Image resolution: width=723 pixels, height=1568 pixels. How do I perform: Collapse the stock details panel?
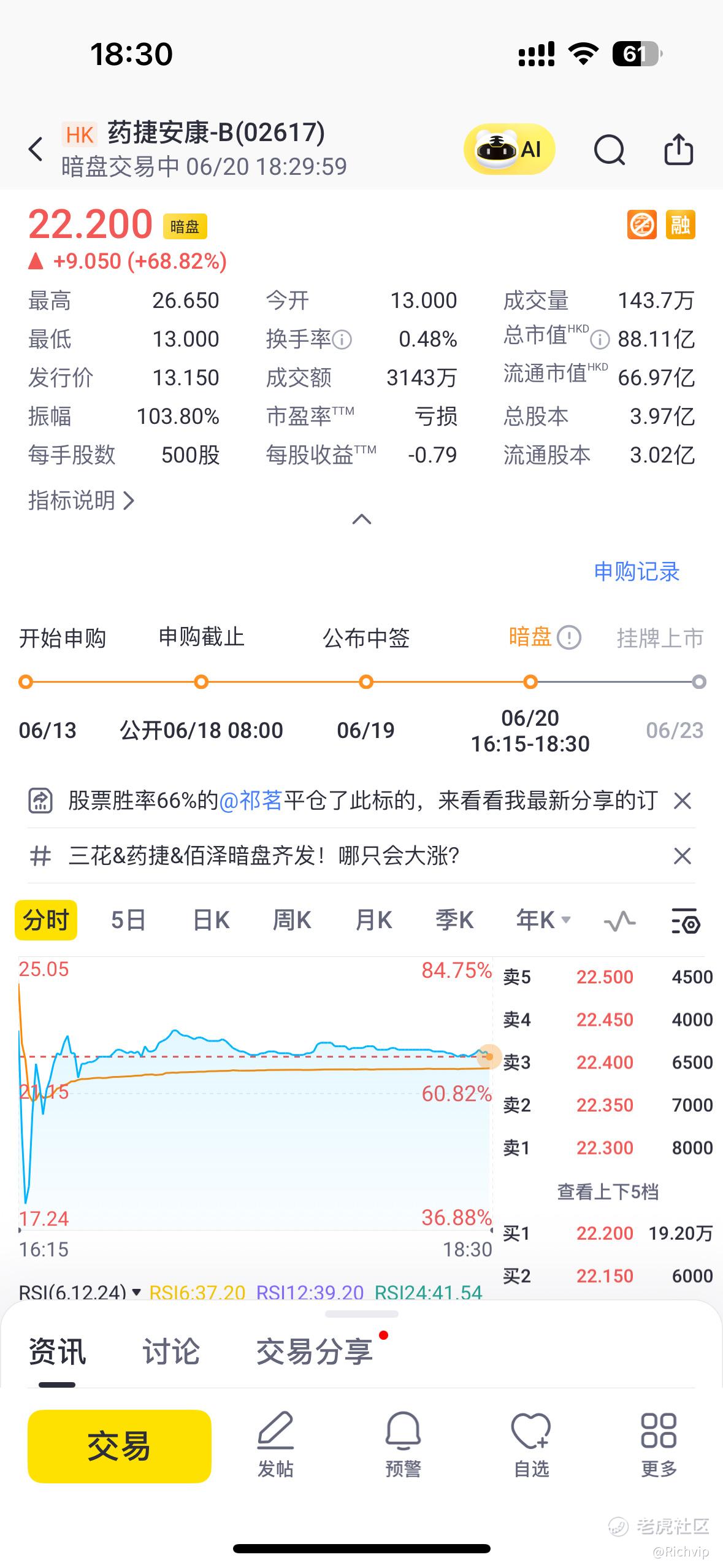[x=362, y=520]
